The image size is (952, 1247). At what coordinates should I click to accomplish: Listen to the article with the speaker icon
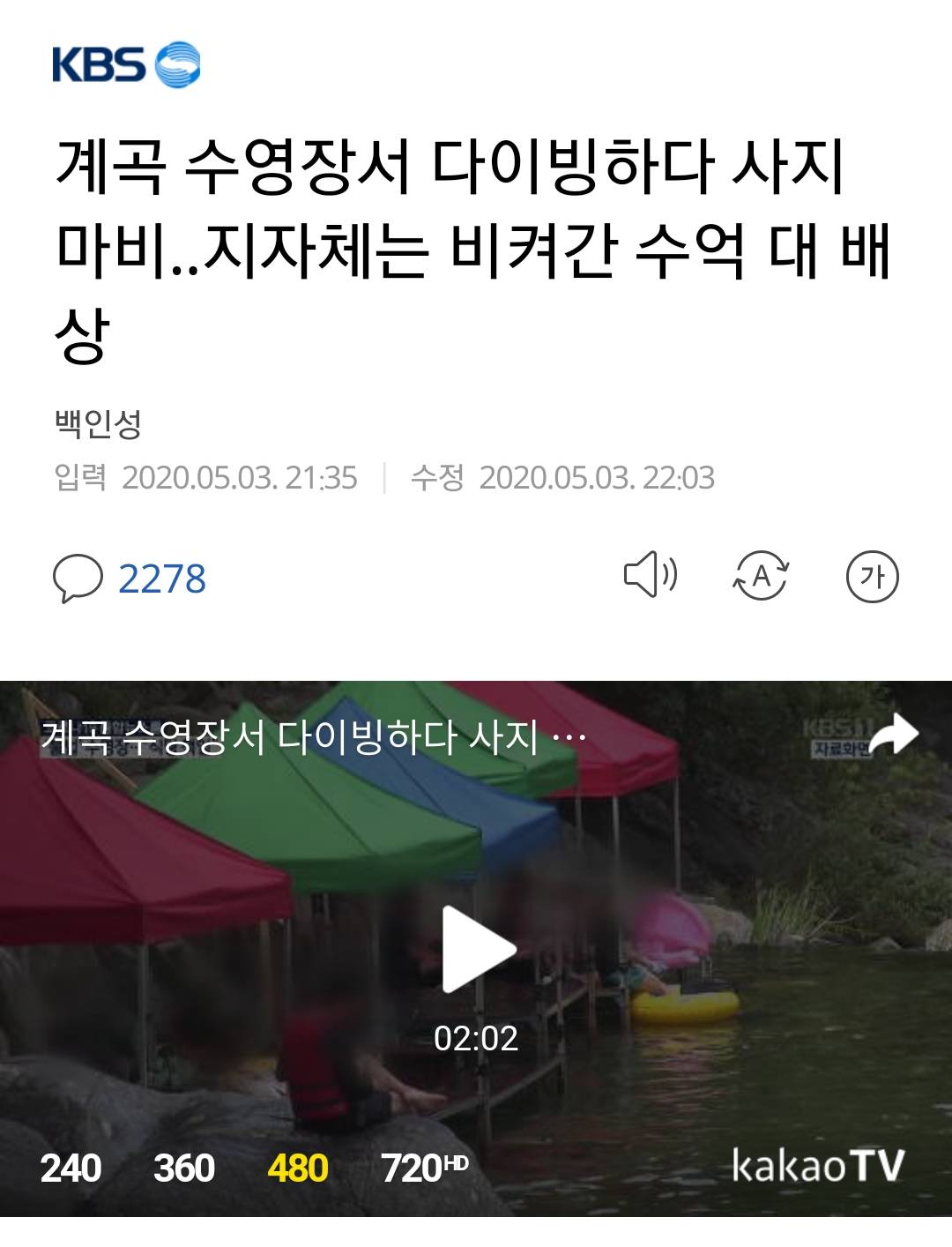coord(651,575)
